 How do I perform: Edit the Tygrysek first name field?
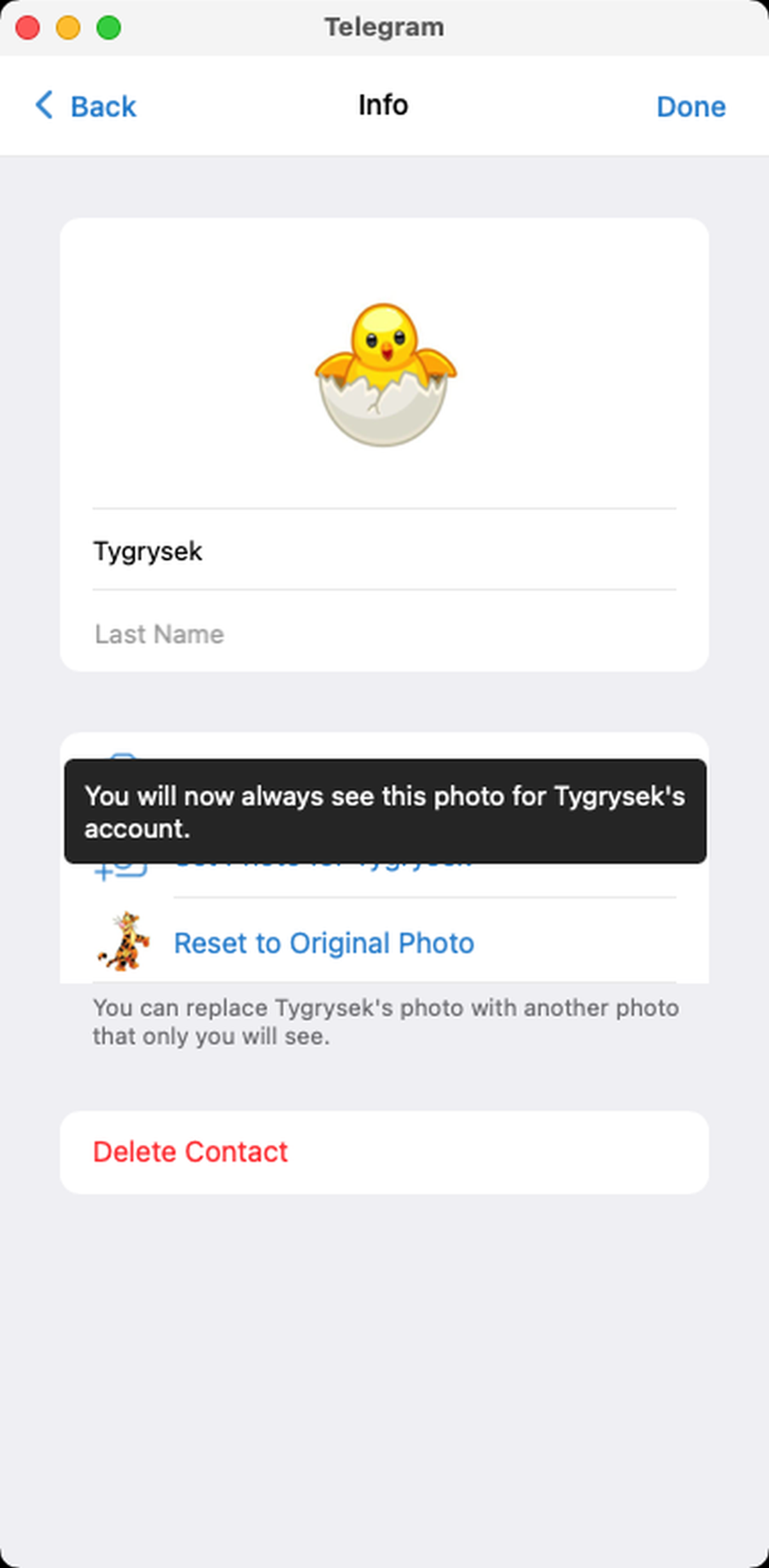(383, 551)
